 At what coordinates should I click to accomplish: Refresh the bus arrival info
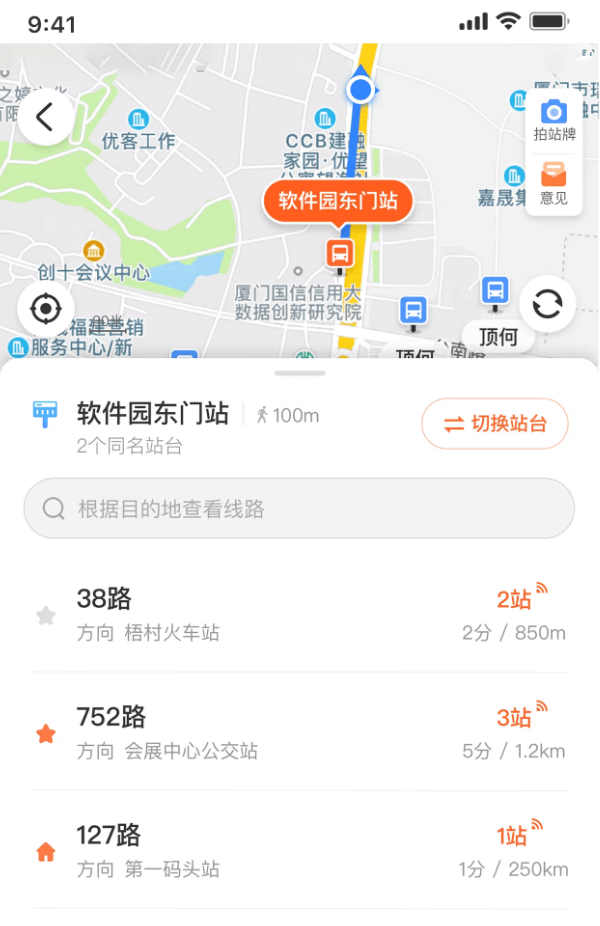point(547,304)
